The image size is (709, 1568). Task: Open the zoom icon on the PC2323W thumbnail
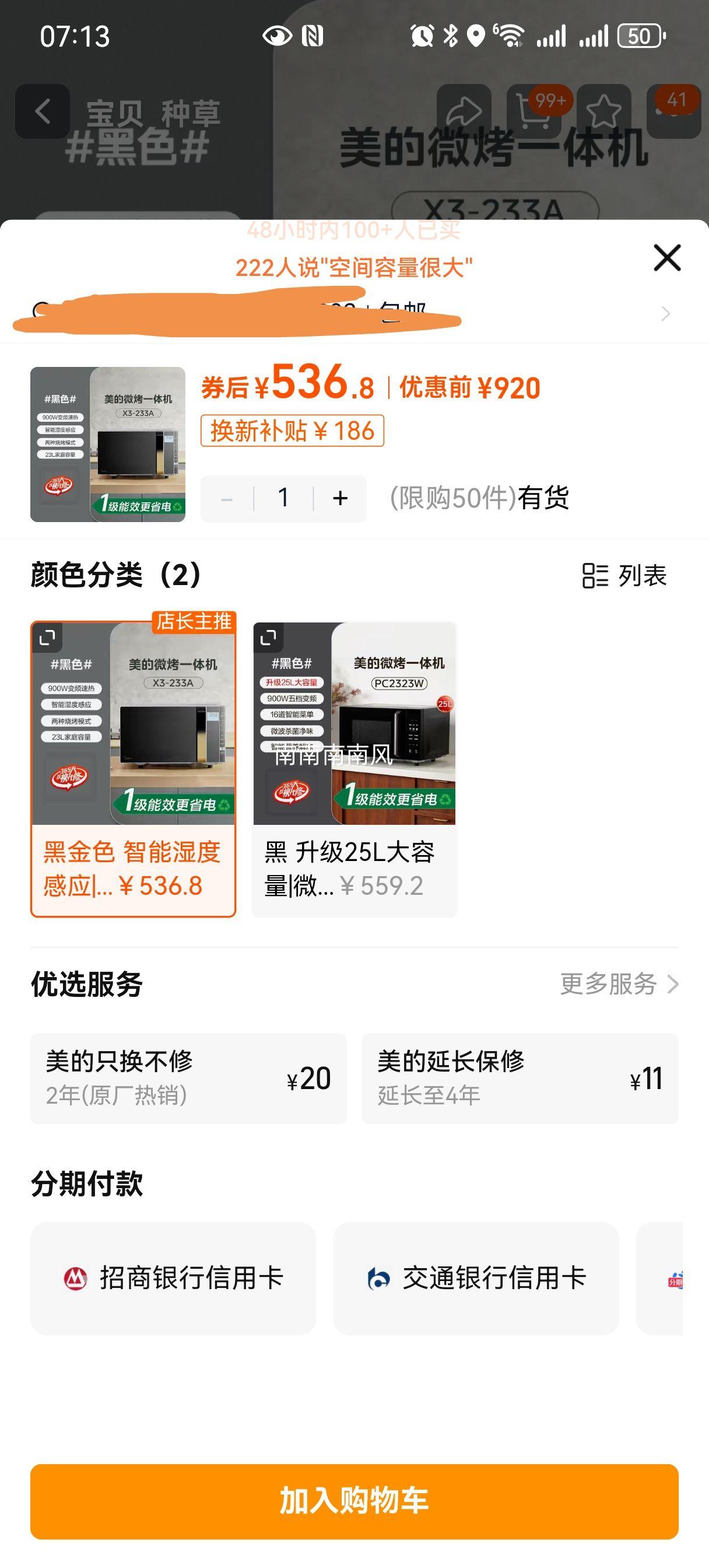coord(269,639)
